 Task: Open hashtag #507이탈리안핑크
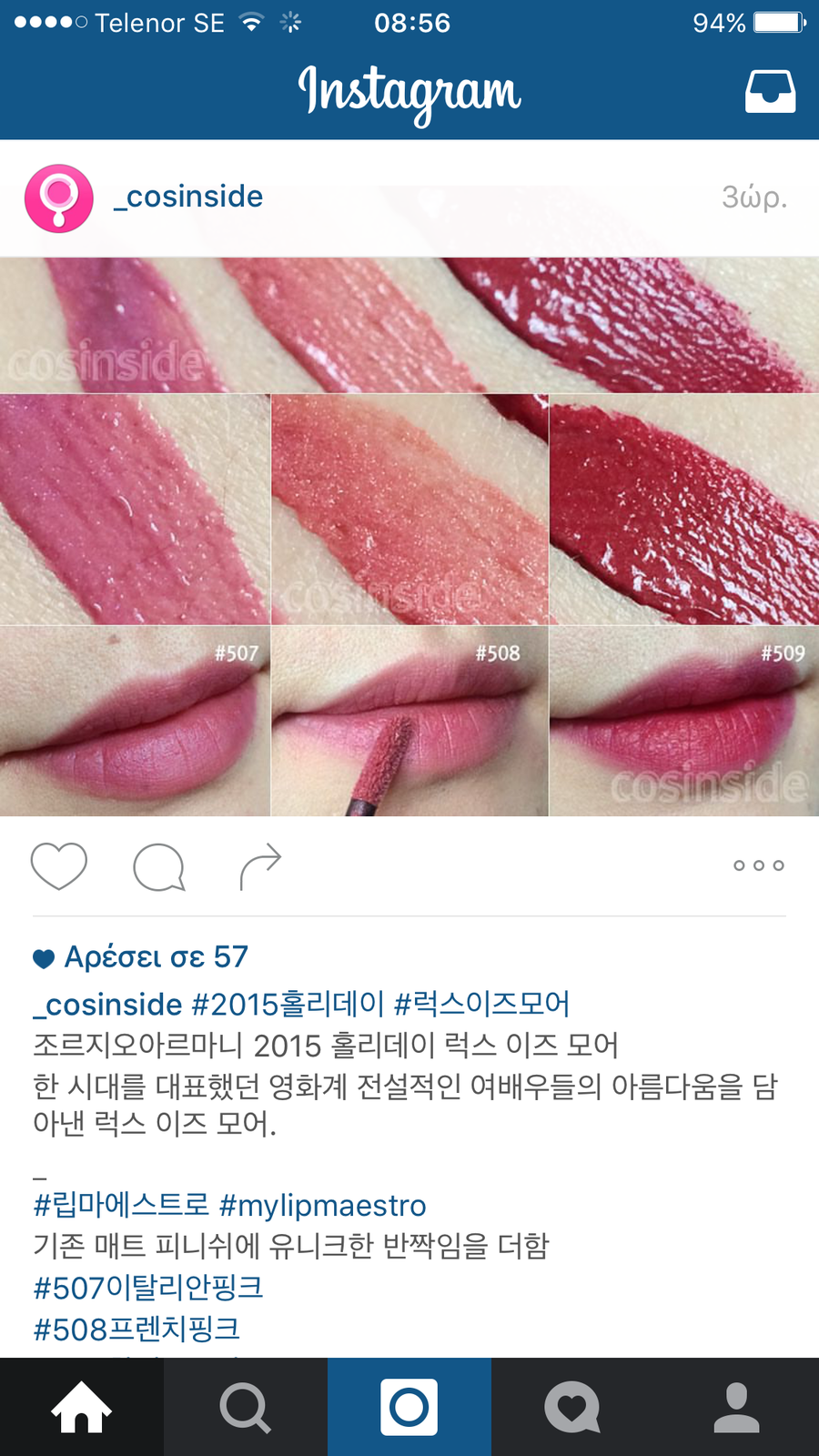click(x=148, y=1288)
